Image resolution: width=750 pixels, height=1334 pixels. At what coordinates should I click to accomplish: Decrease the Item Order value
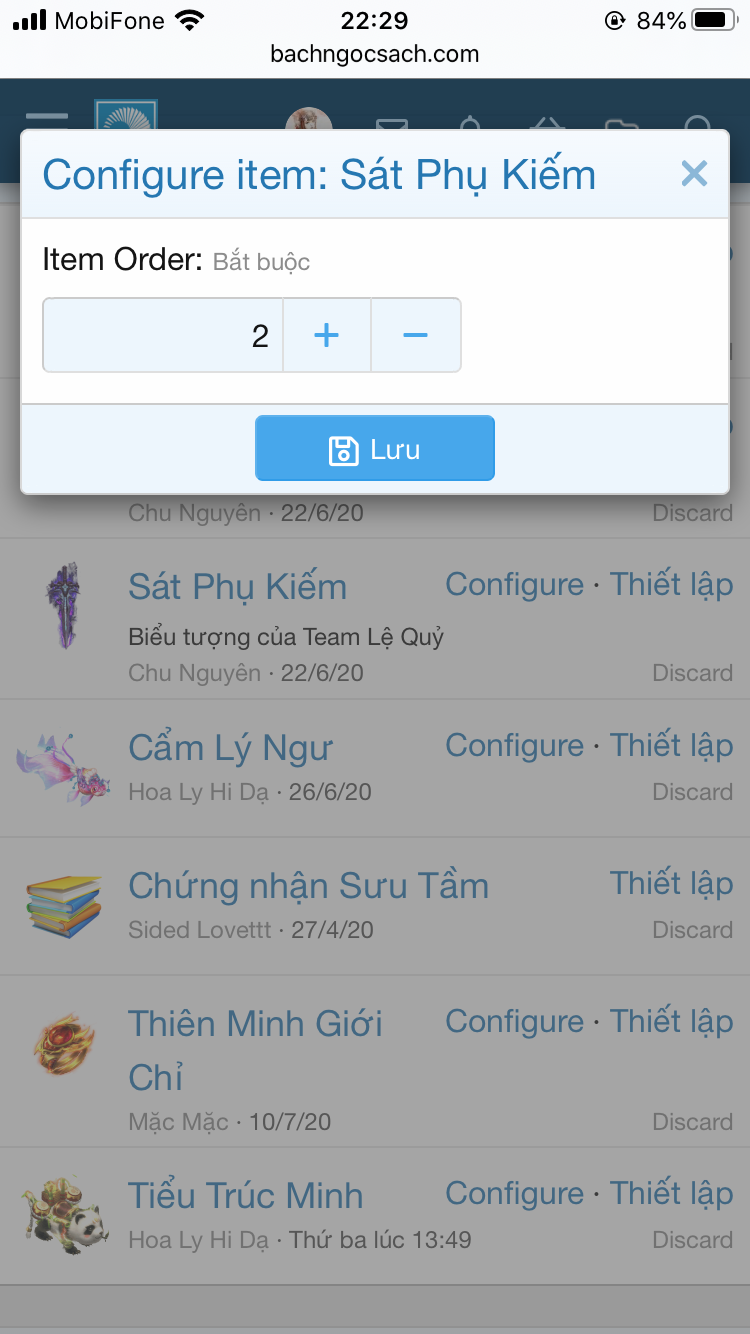coord(415,335)
